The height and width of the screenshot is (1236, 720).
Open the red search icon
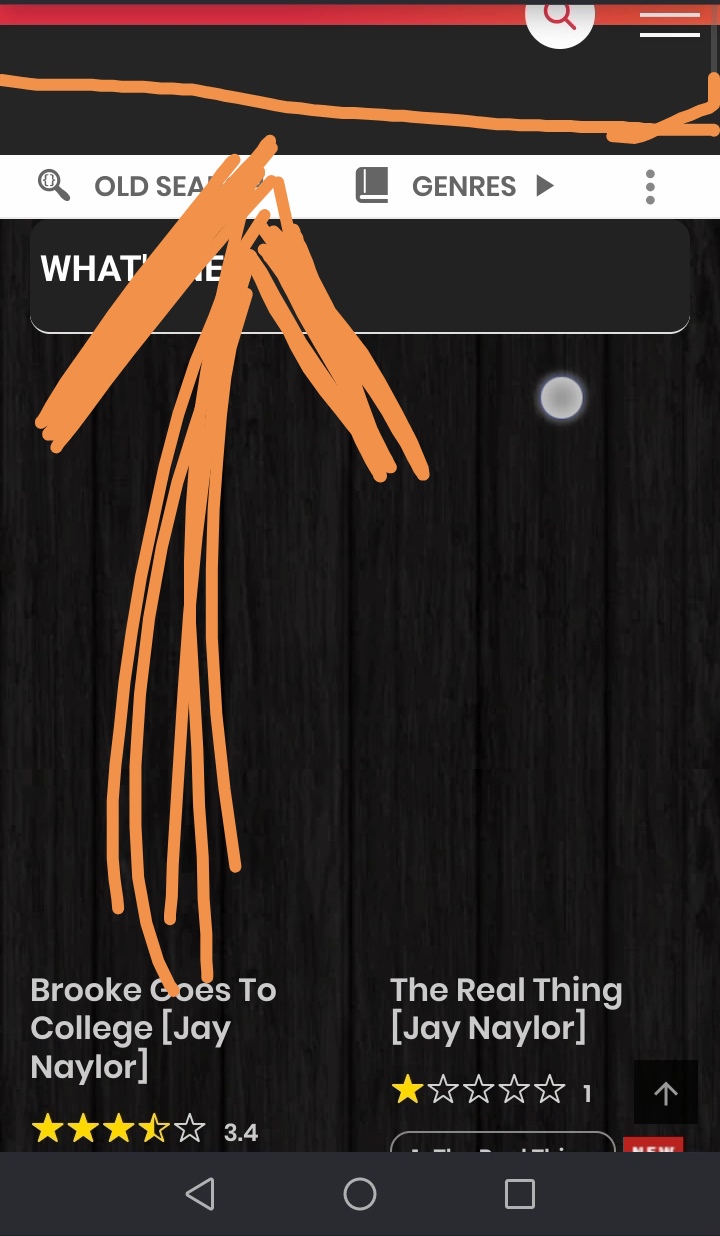(560, 18)
